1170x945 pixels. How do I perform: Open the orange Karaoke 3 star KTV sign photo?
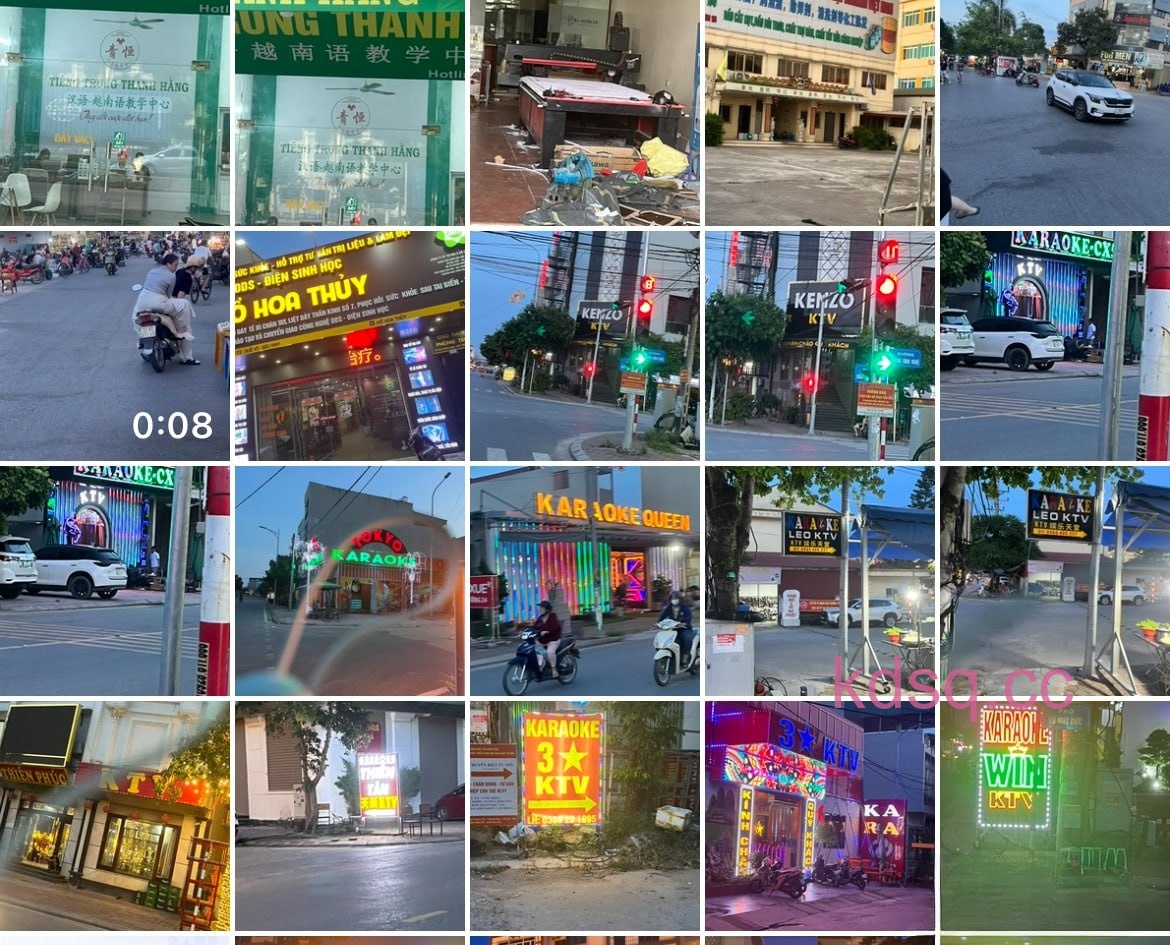tap(584, 815)
